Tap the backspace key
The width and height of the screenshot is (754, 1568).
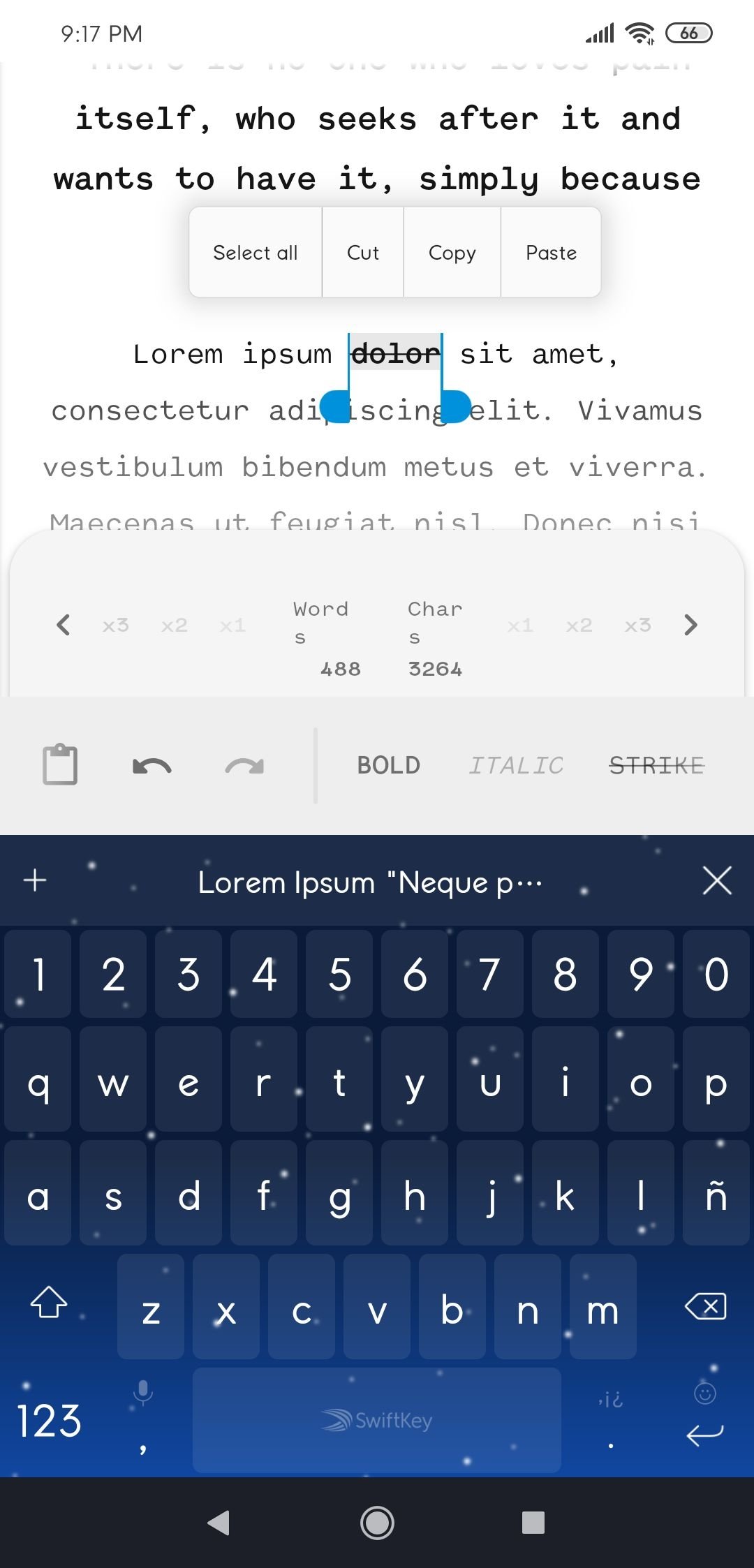[x=706, y=1306]
